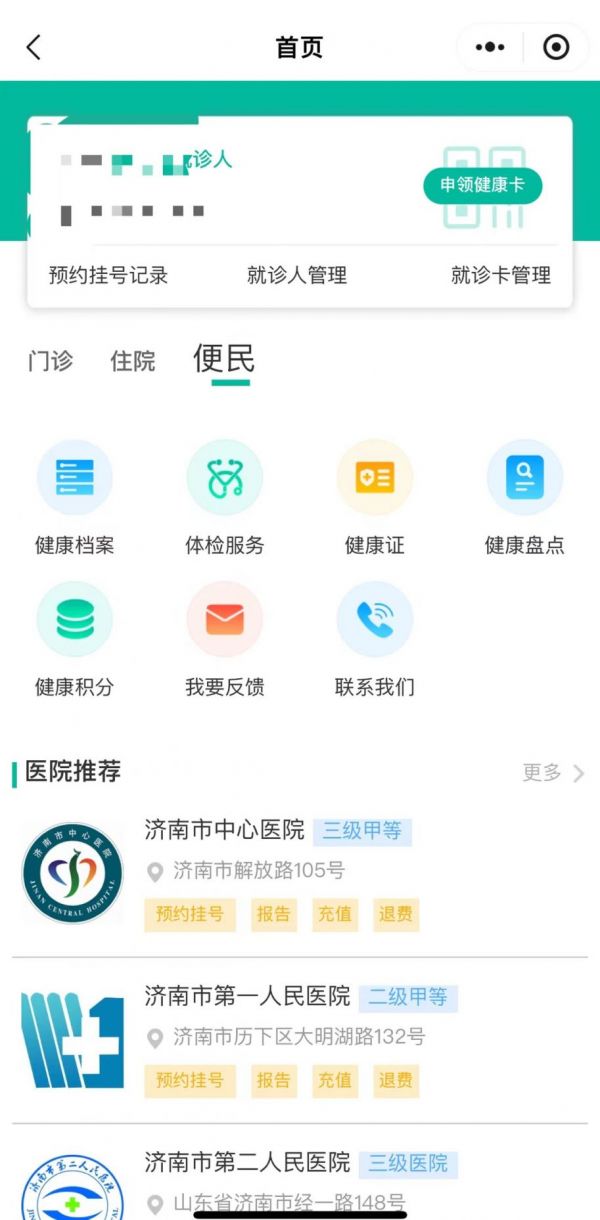
Task: Open 就诊卡管理
Action: tap(501, 275)
